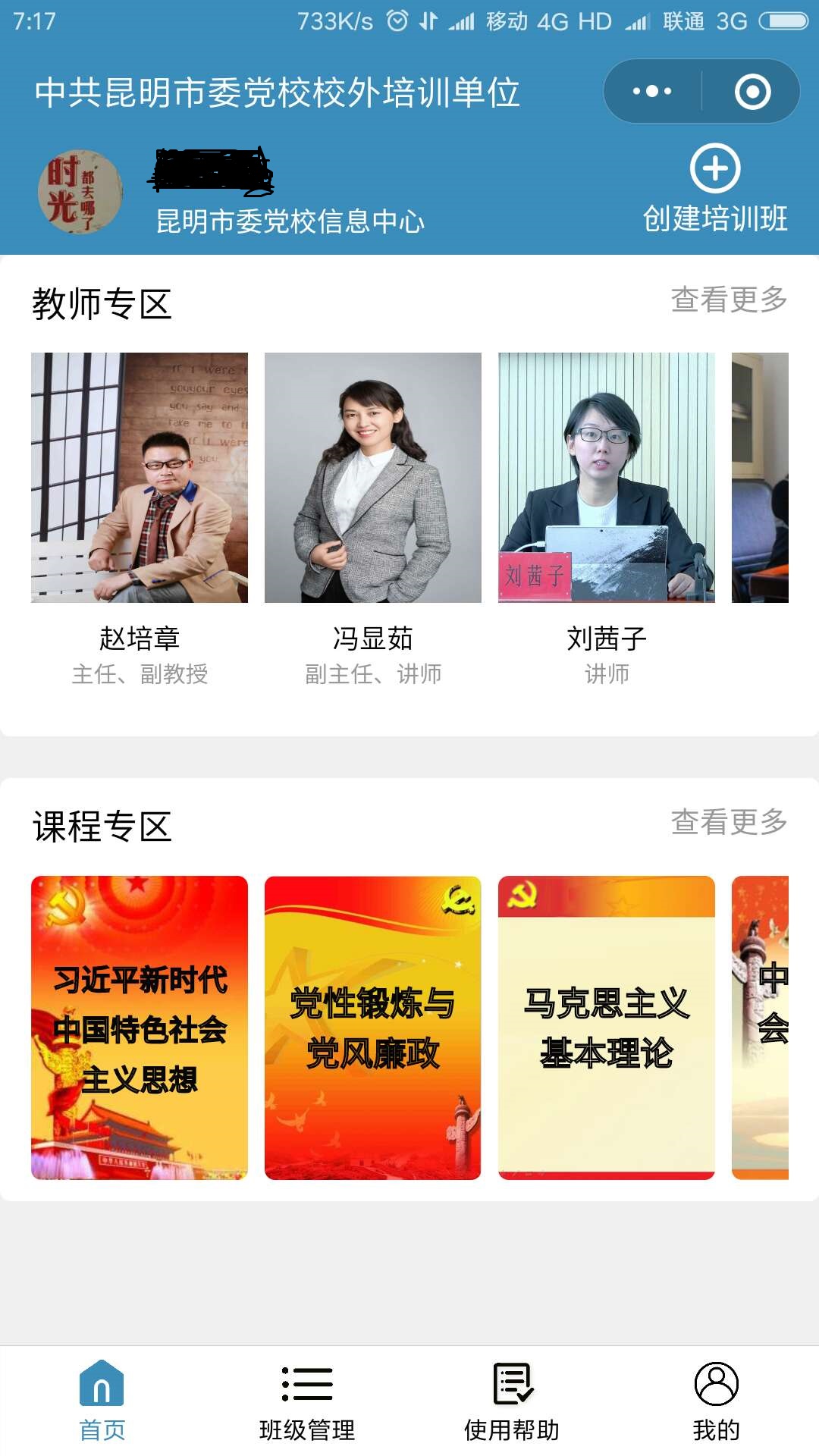Screen dimensions: 819x1456
Task: Open the 马克思主义基本理论 course
Action: [x=607, y=1028]
